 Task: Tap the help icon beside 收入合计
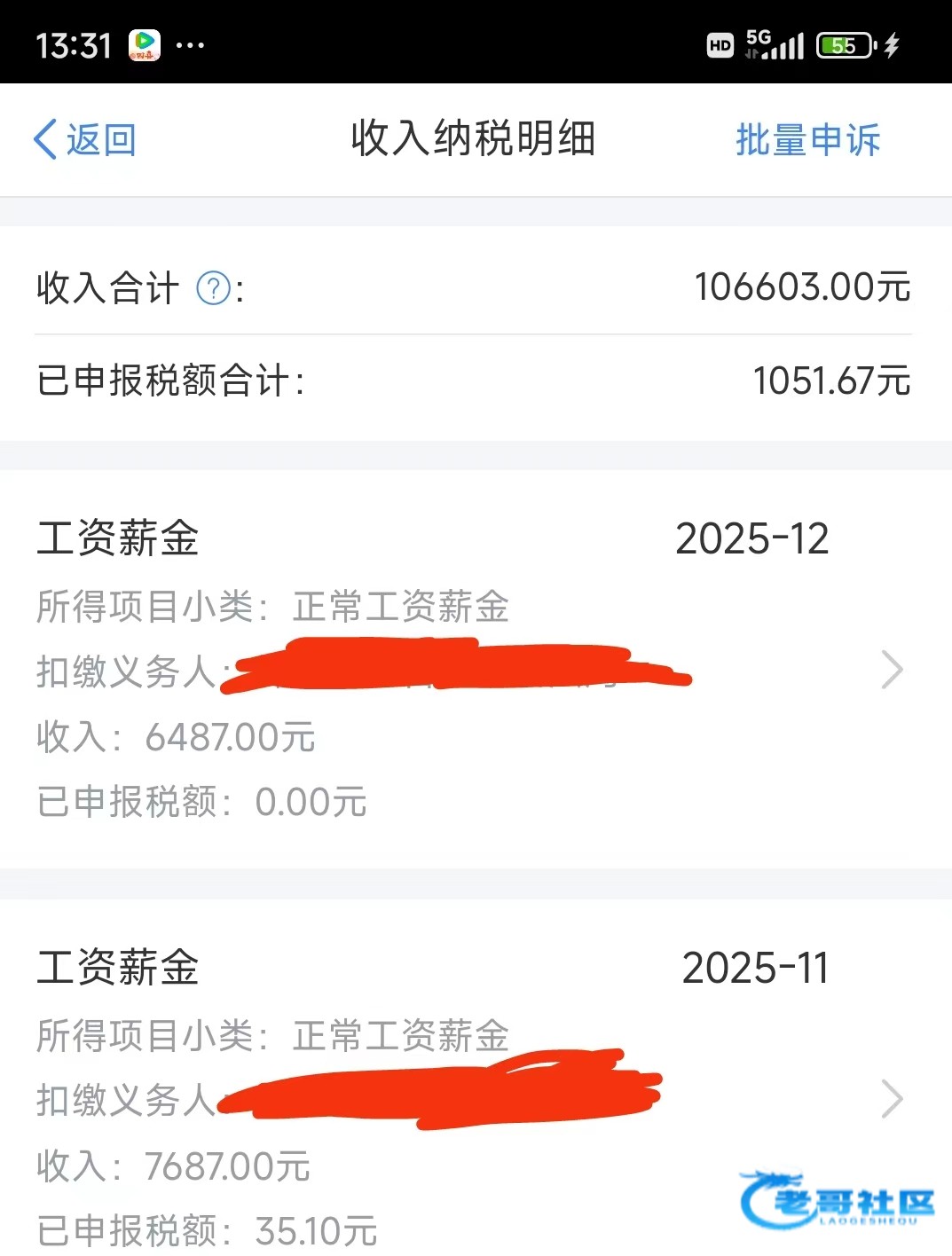(x=213, y=288)
